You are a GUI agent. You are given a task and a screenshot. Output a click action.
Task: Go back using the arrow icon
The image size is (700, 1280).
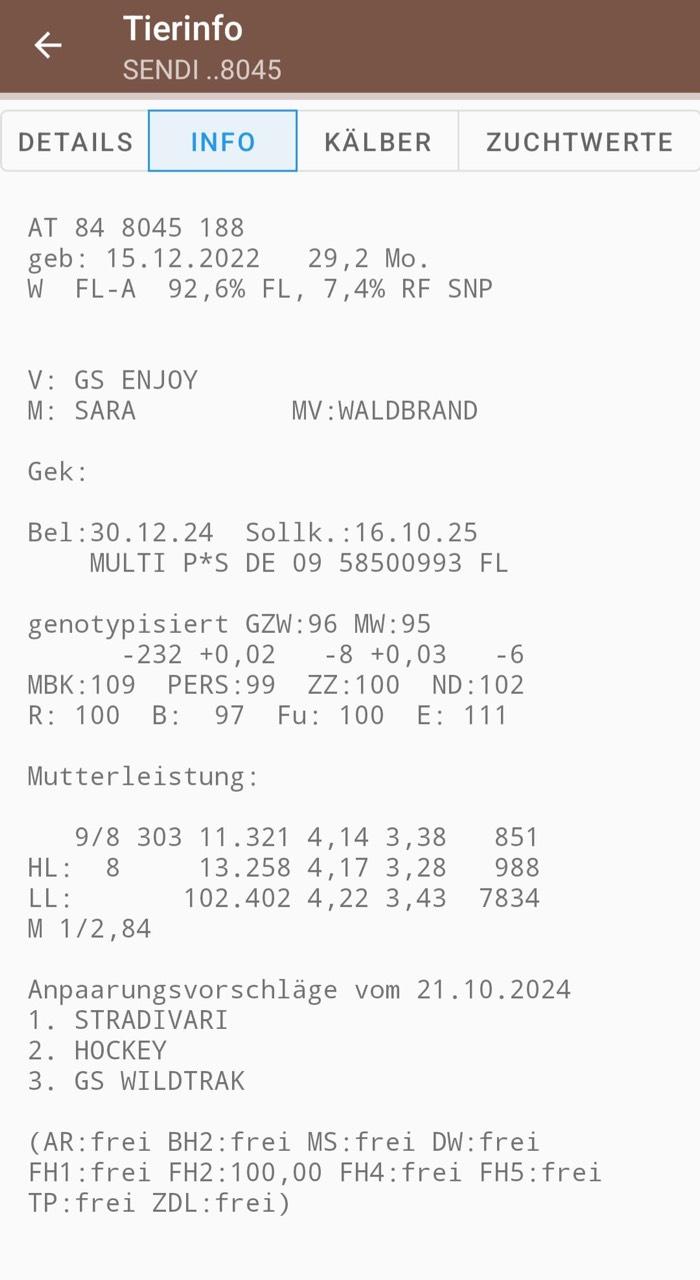point(47,45)
